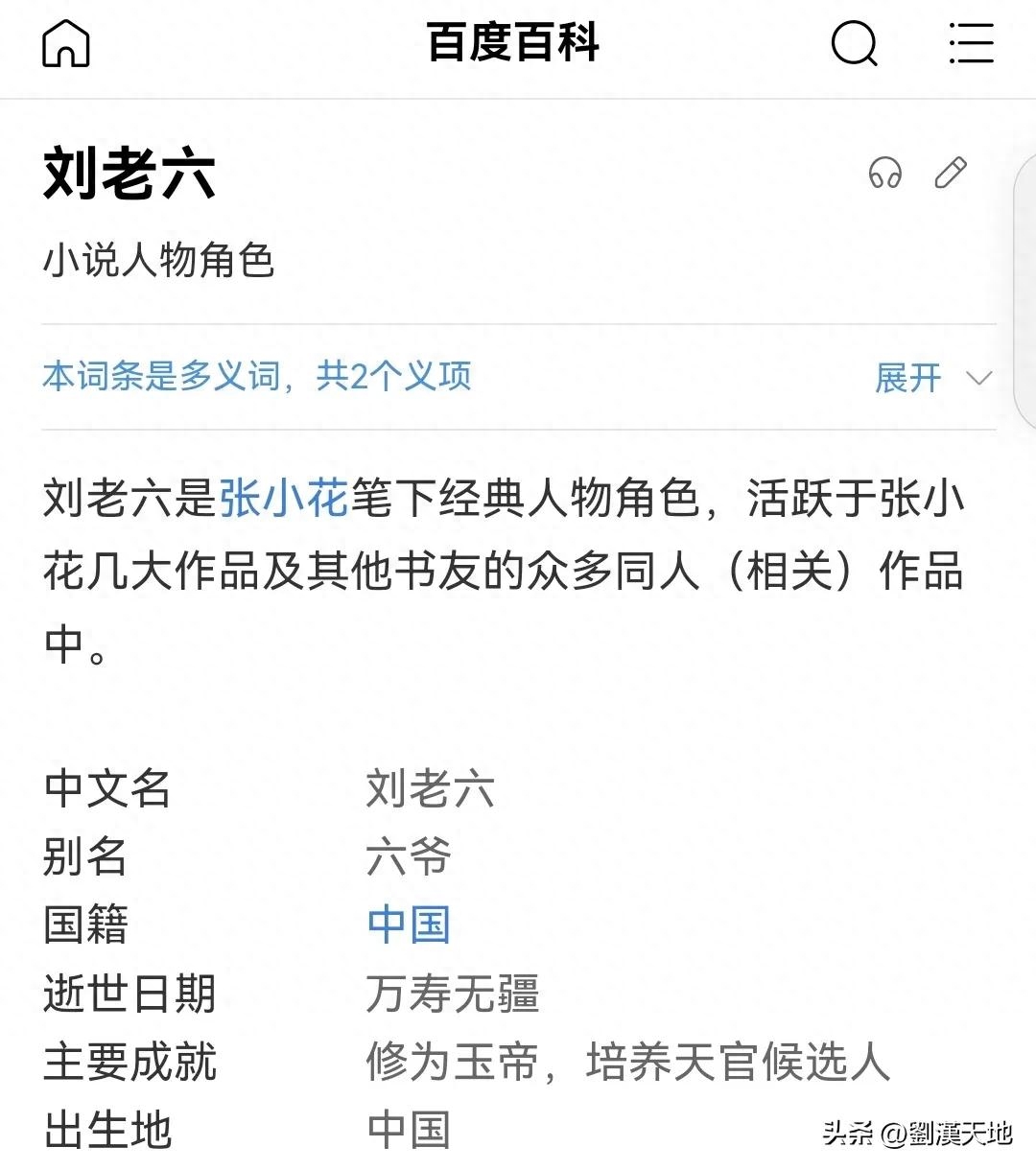Open the 张小花 link
This screenshot has width=1036, height=1170.
click(283, 499)
